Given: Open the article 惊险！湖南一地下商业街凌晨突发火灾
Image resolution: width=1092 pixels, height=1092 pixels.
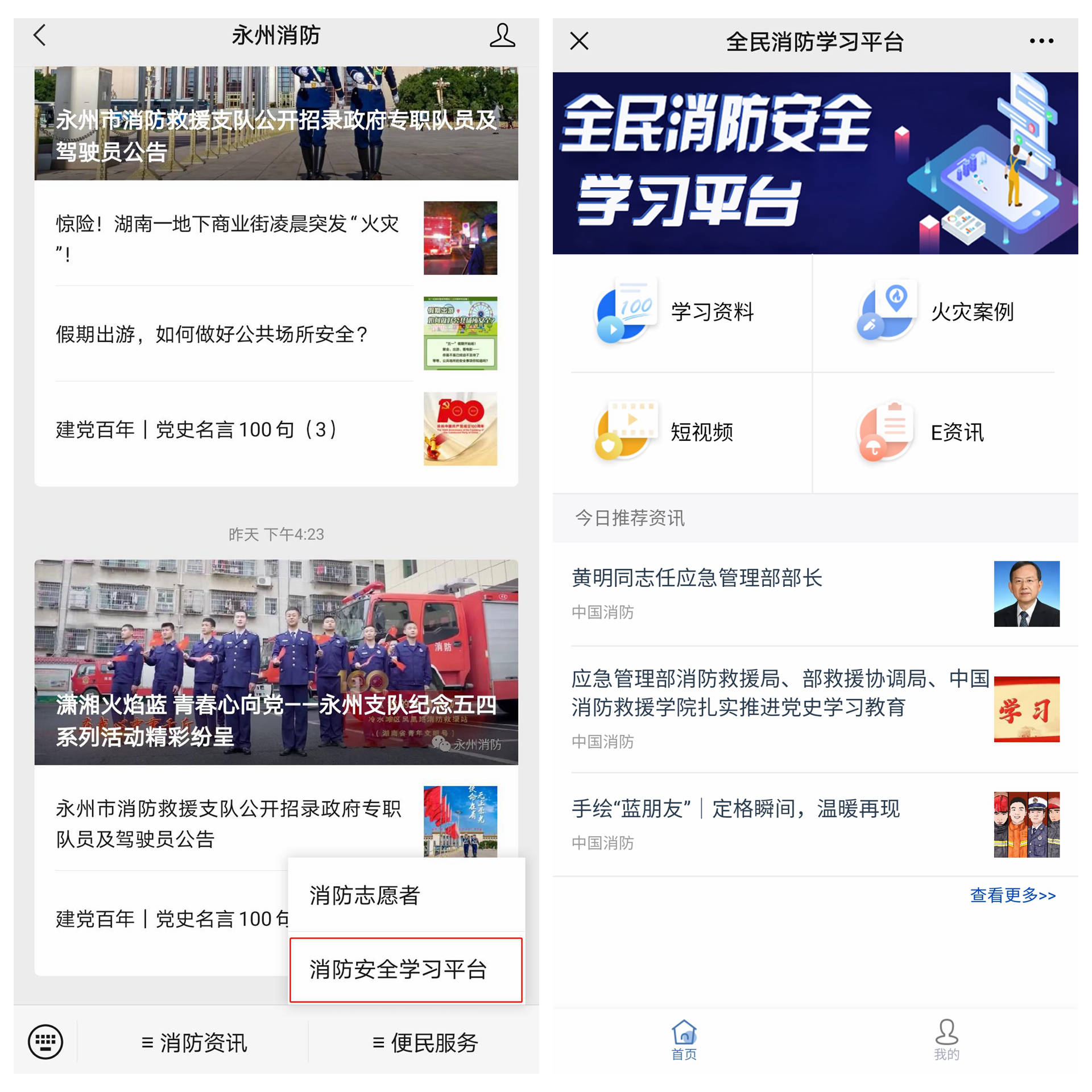Looking at the screenshot, I should point(227,238).
